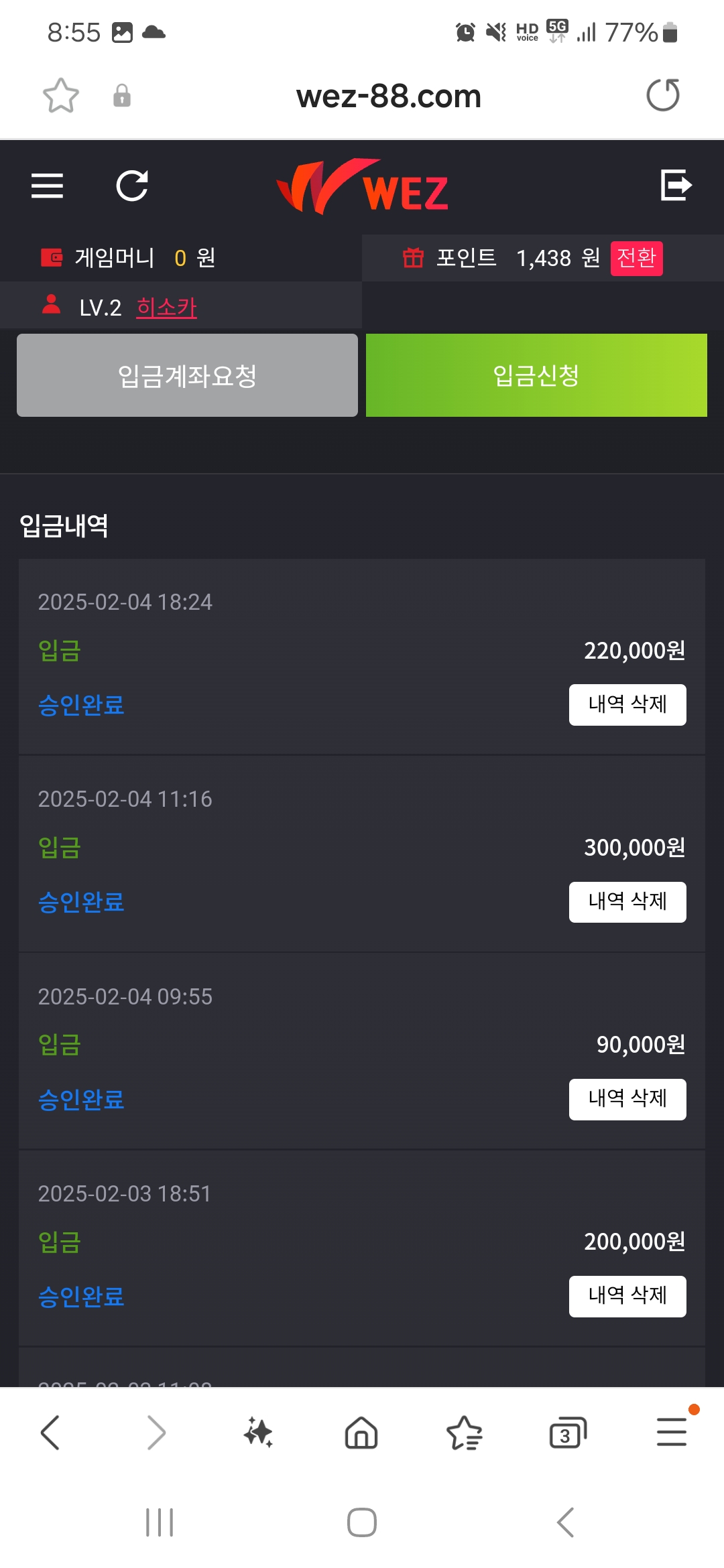This screenshot has width=724, height=1568.
Task: Tap the system recent apps button
Action: (x=160, y=1522)
